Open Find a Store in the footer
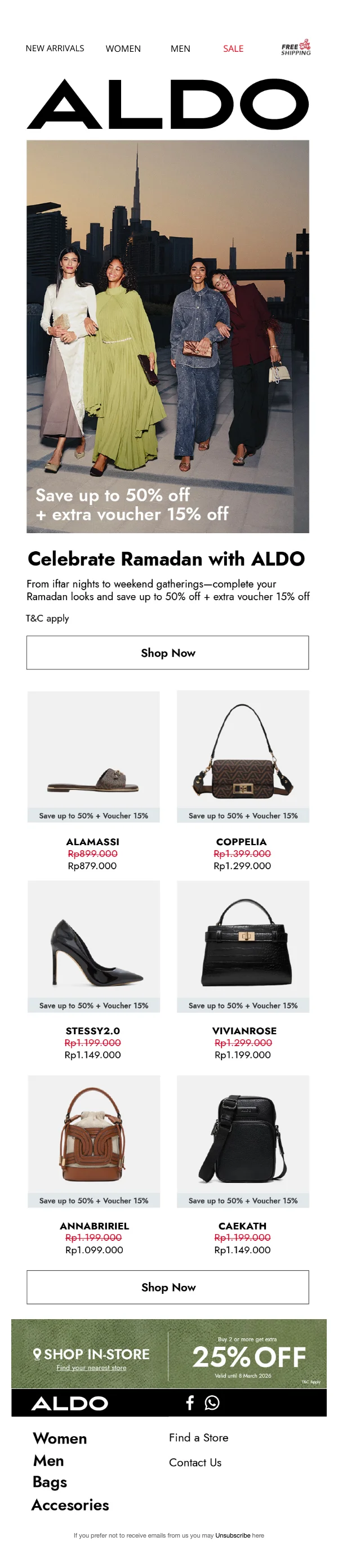The height and width of the screenshot is (1568, 338). tap(198, 1437)
